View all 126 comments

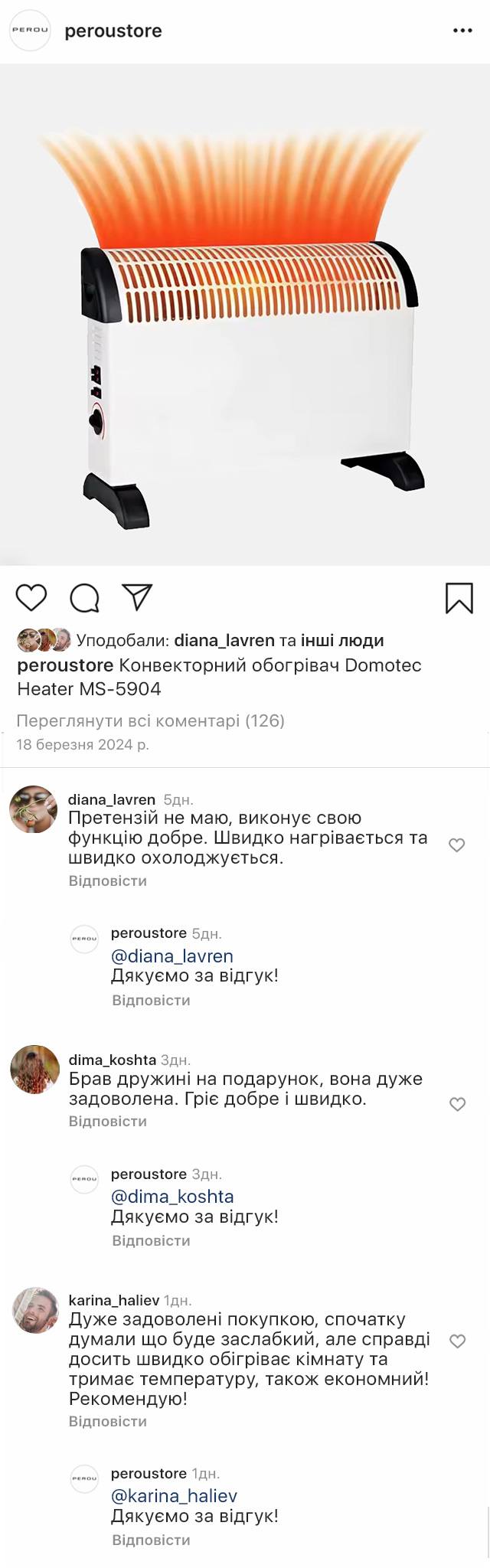150,720
